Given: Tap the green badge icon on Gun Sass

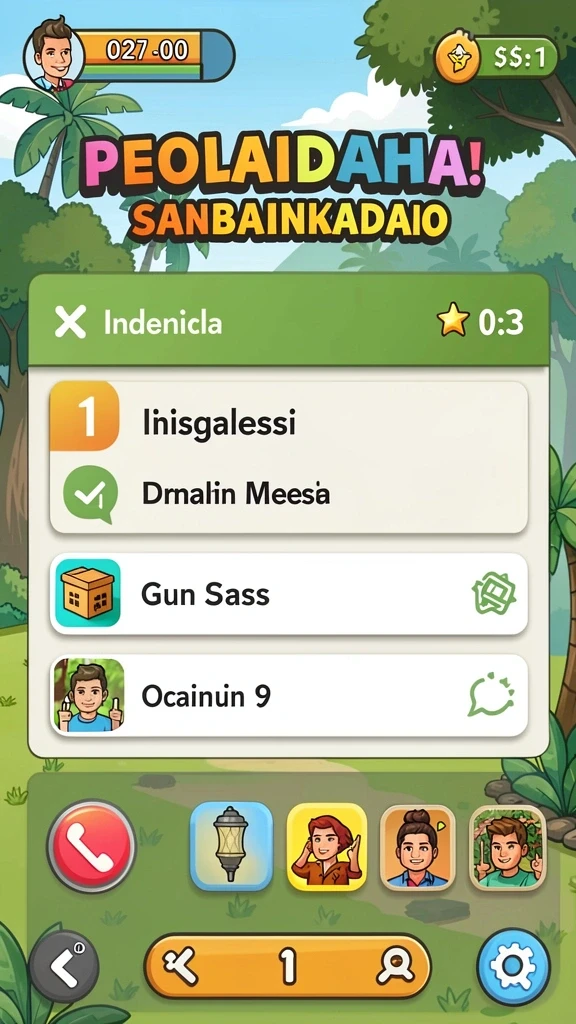Looking at the screenshot, I should coord(494,594).
